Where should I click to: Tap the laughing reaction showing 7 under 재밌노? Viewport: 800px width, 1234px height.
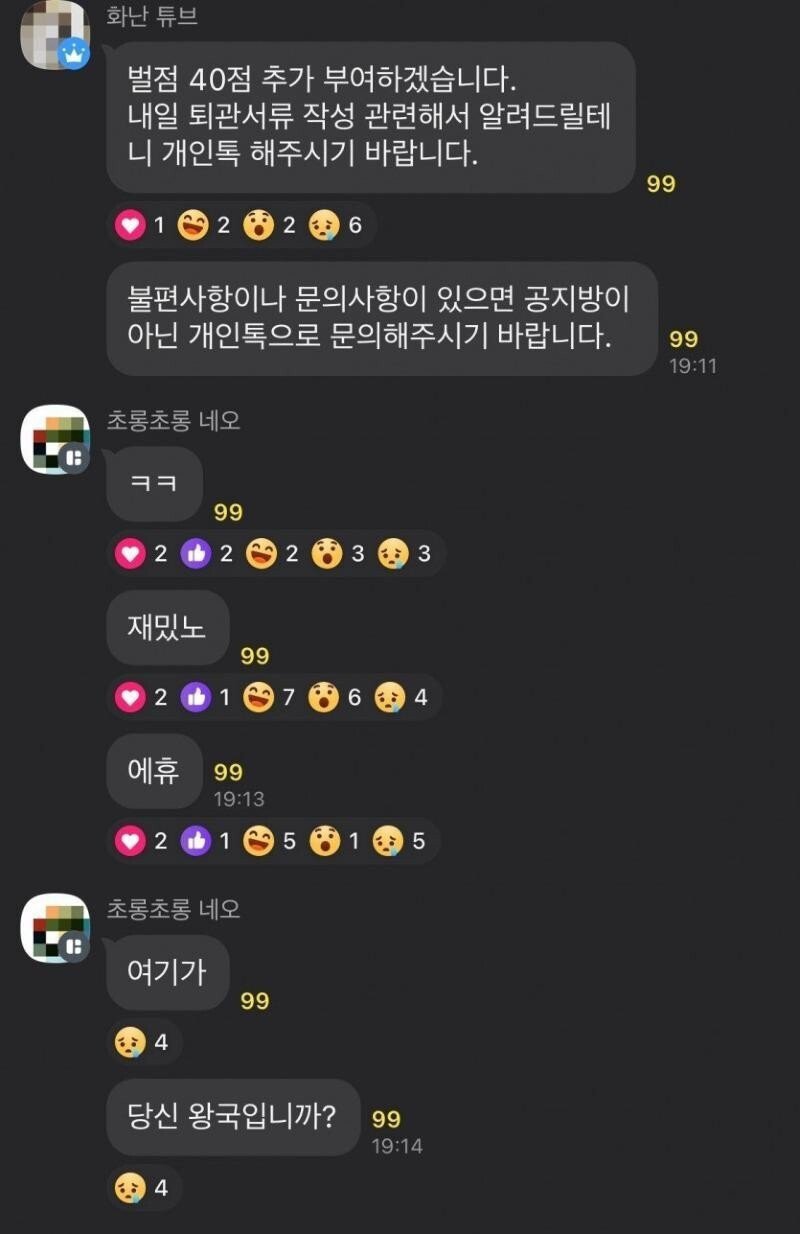pos(261,697)
